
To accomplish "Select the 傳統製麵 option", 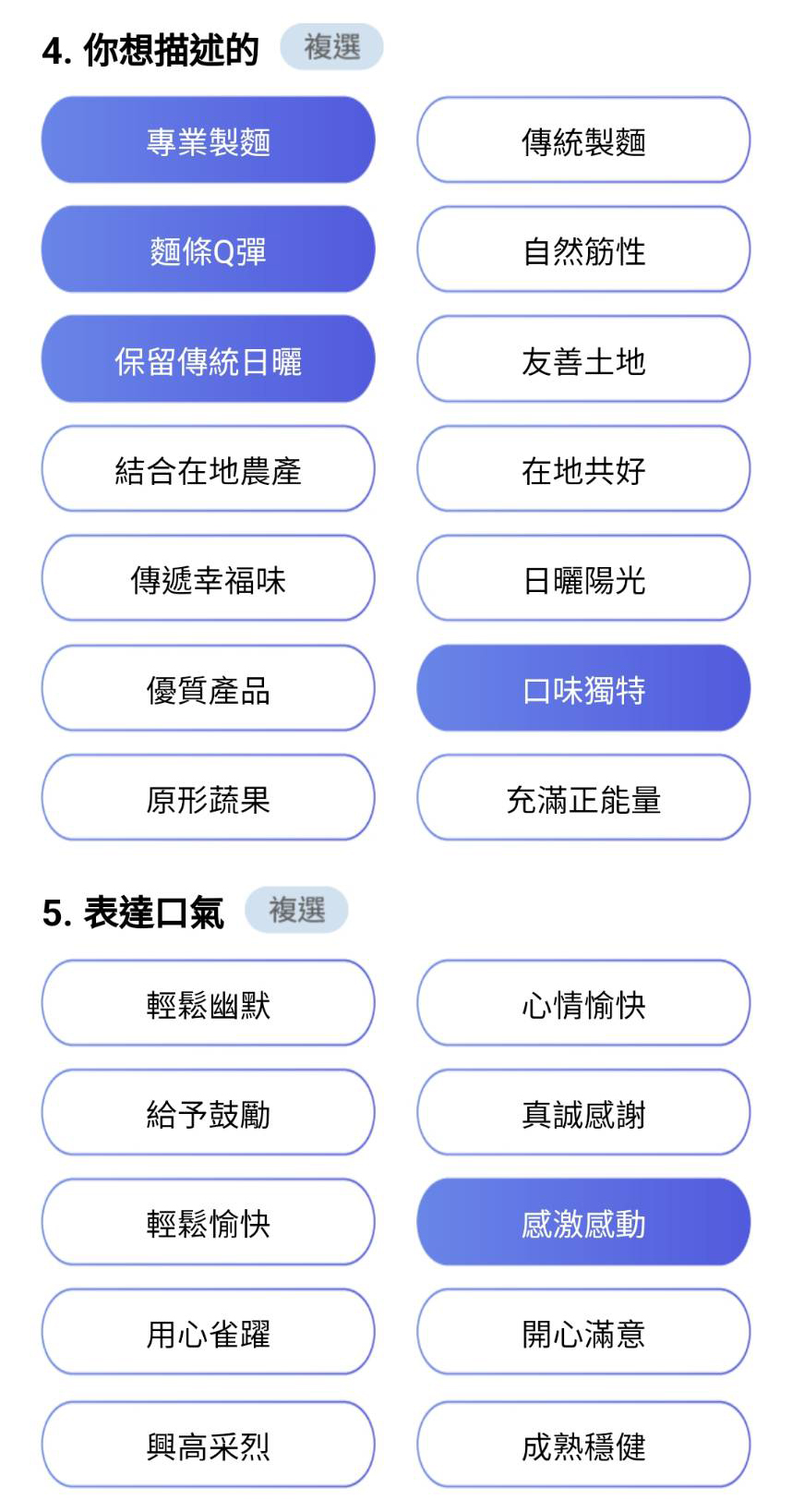I will tap(583, 140).
